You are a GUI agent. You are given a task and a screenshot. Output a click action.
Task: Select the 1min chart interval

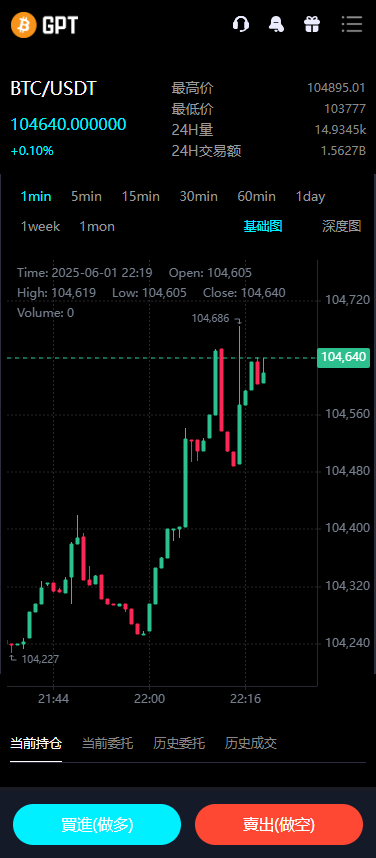coord(36,196)
